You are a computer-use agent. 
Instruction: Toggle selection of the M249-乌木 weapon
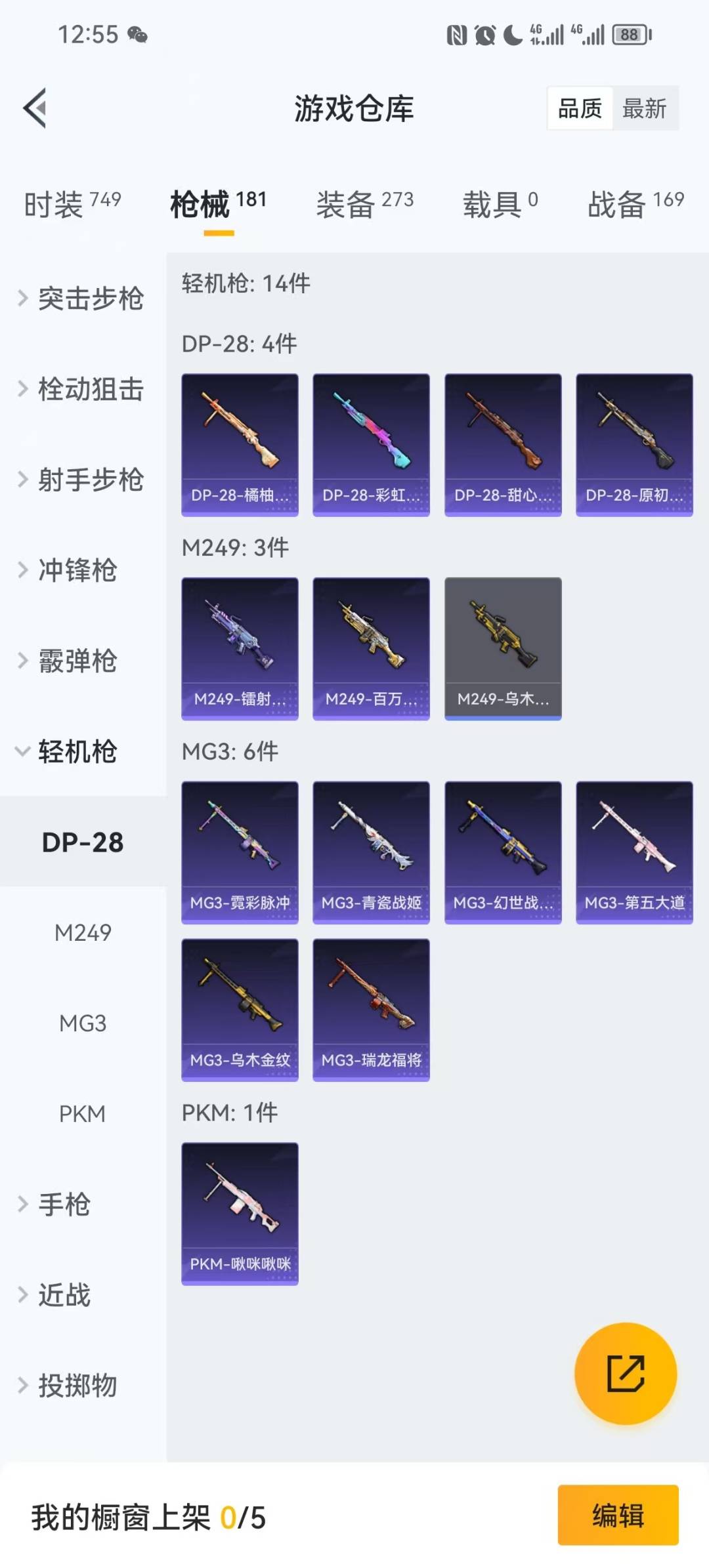(x=502, y=646)
